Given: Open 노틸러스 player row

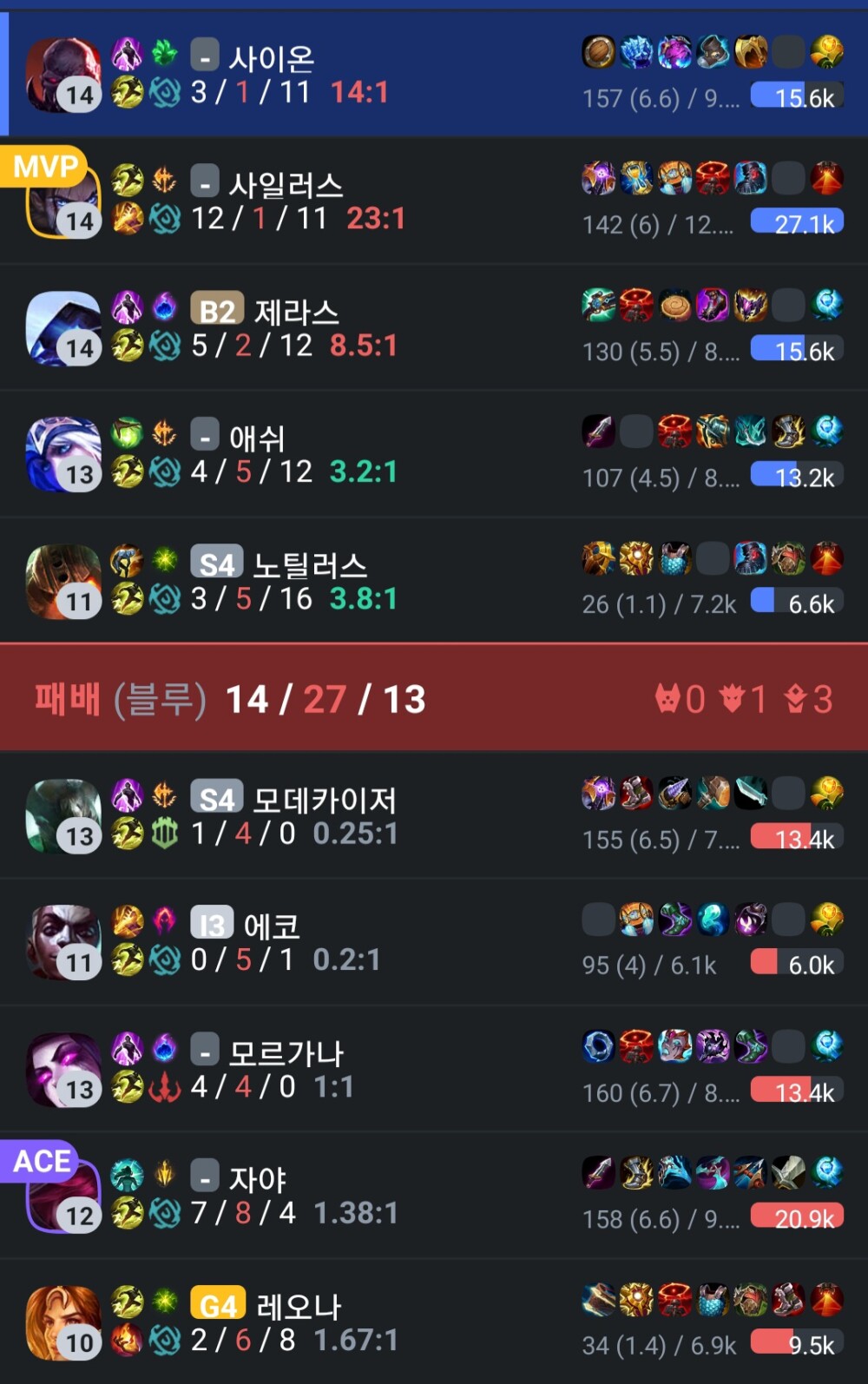Looking at the screenshot, I should (434, 581).
